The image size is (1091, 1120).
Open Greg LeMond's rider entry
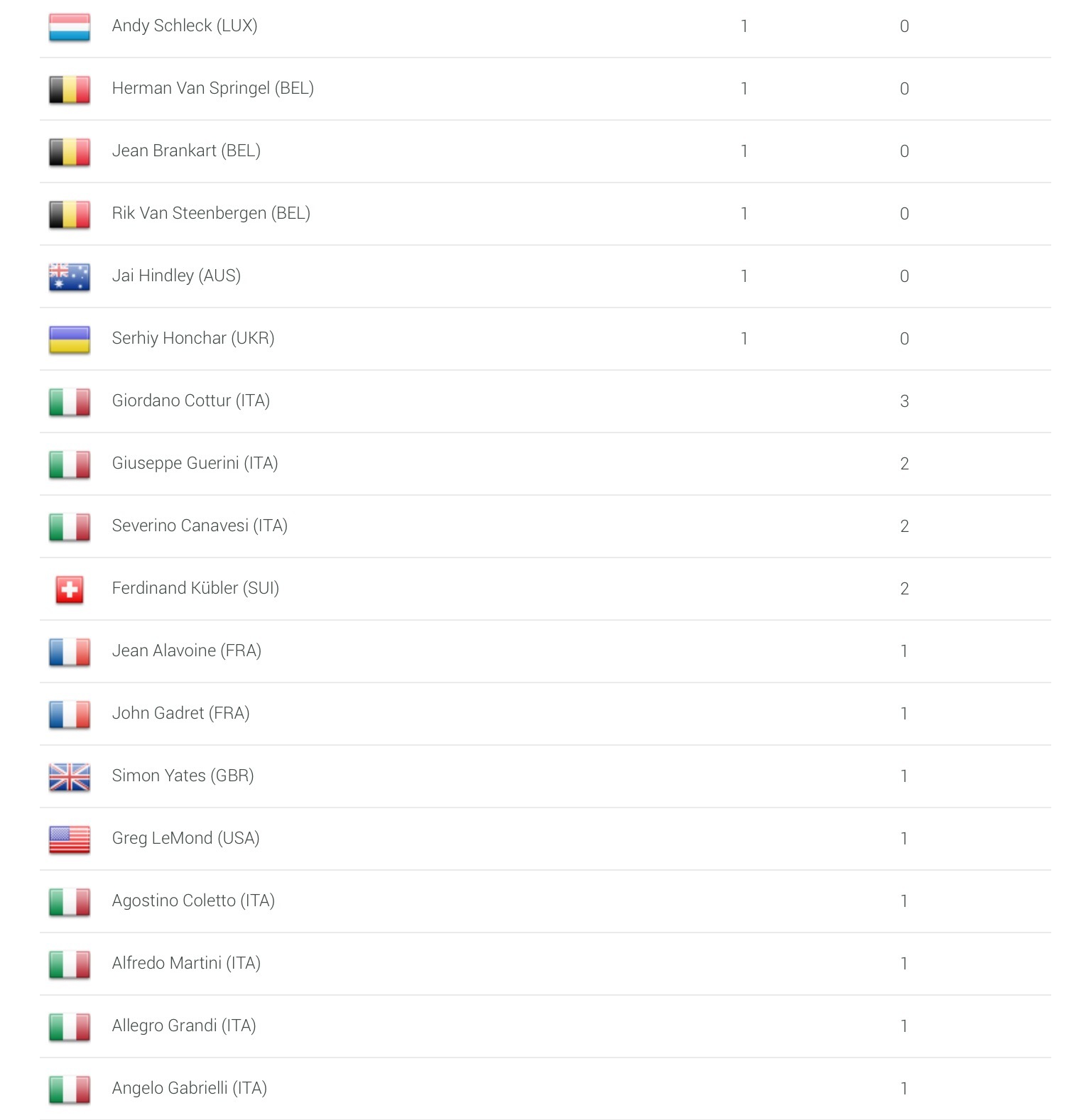pos(185,839)
